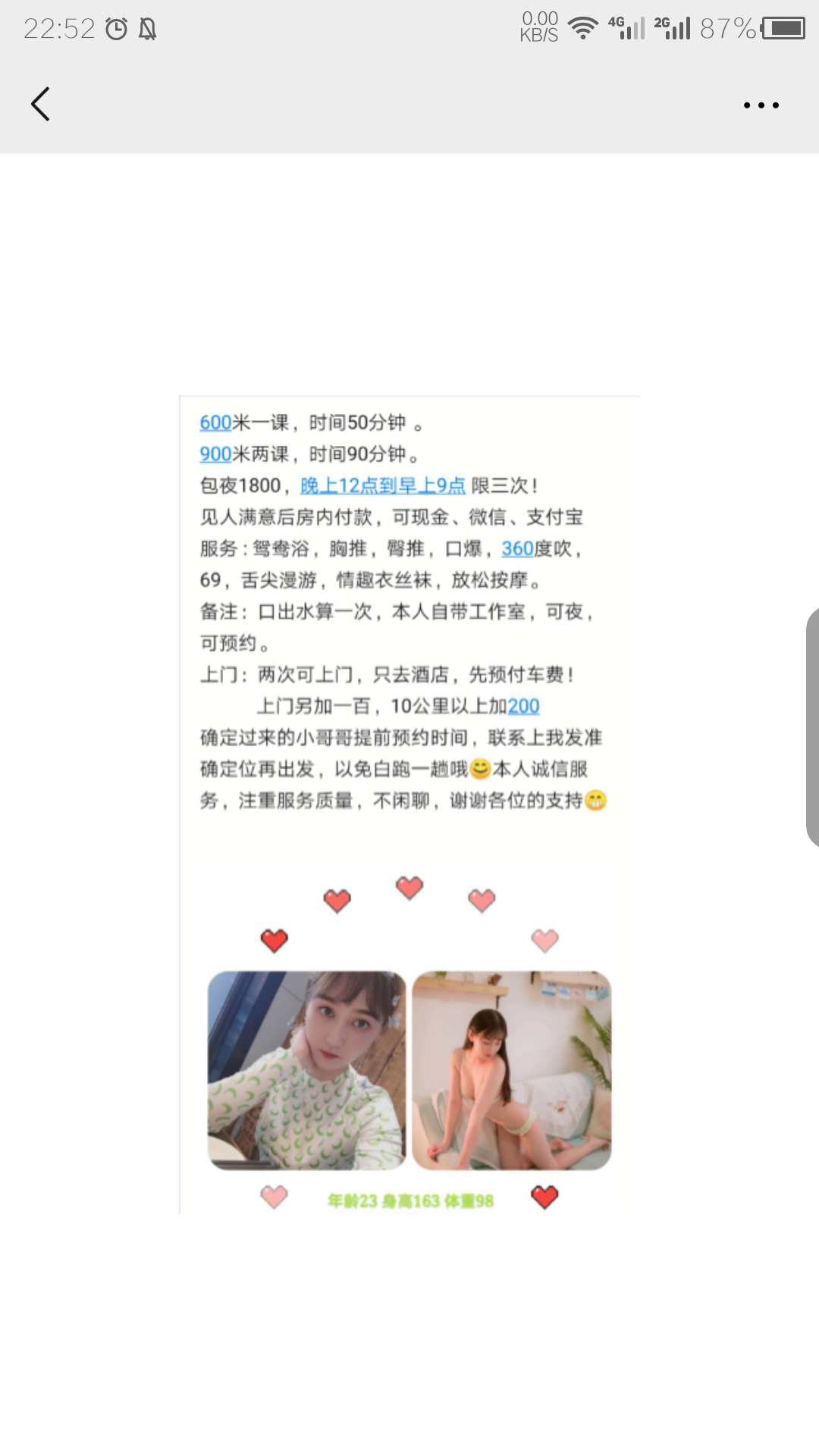
Task: Tap the 4G signal strength indicator
Action: tap(628, 27)
